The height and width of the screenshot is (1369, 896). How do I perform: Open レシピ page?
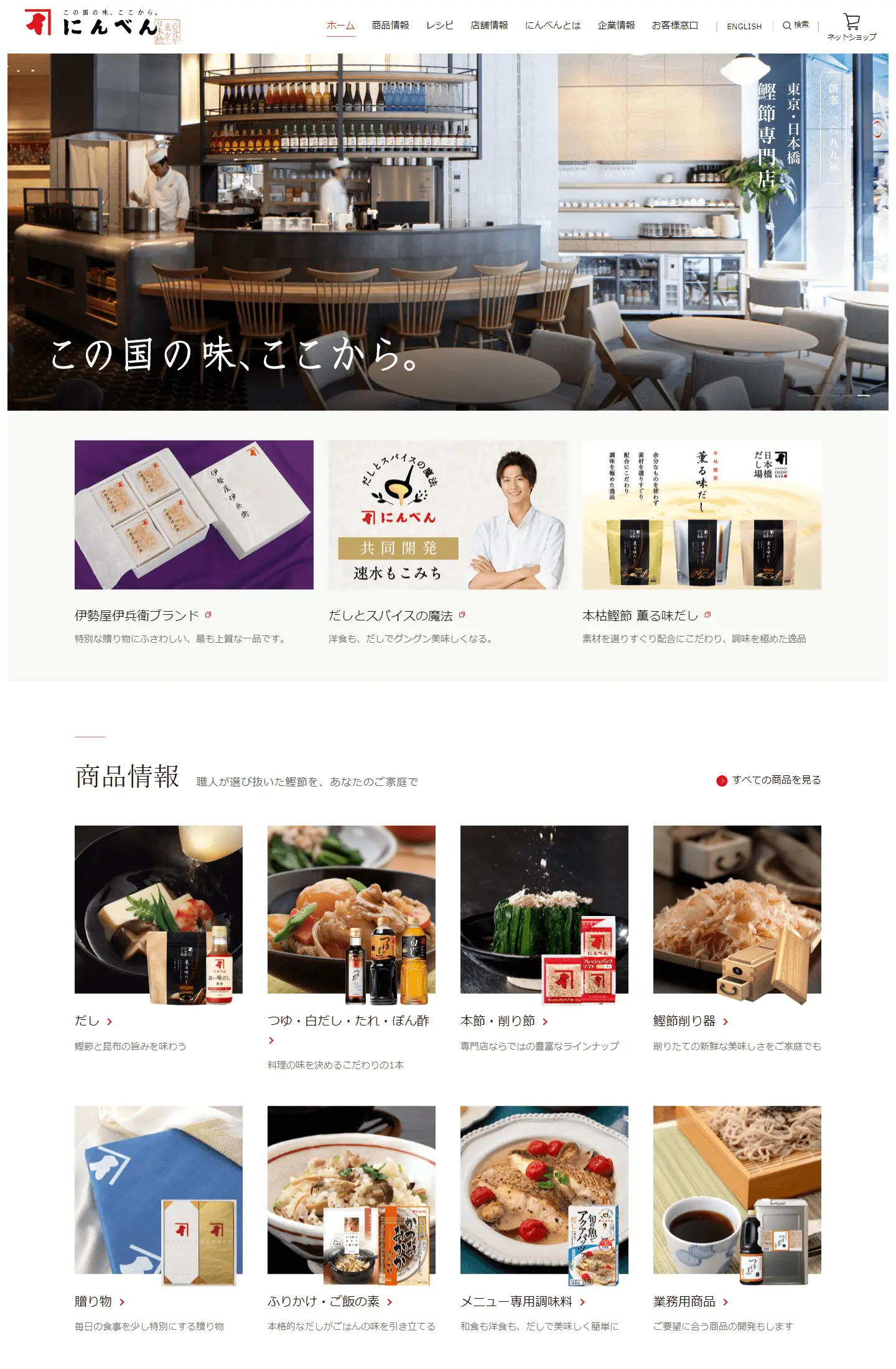pyautogui.click(x=439, y=26)
